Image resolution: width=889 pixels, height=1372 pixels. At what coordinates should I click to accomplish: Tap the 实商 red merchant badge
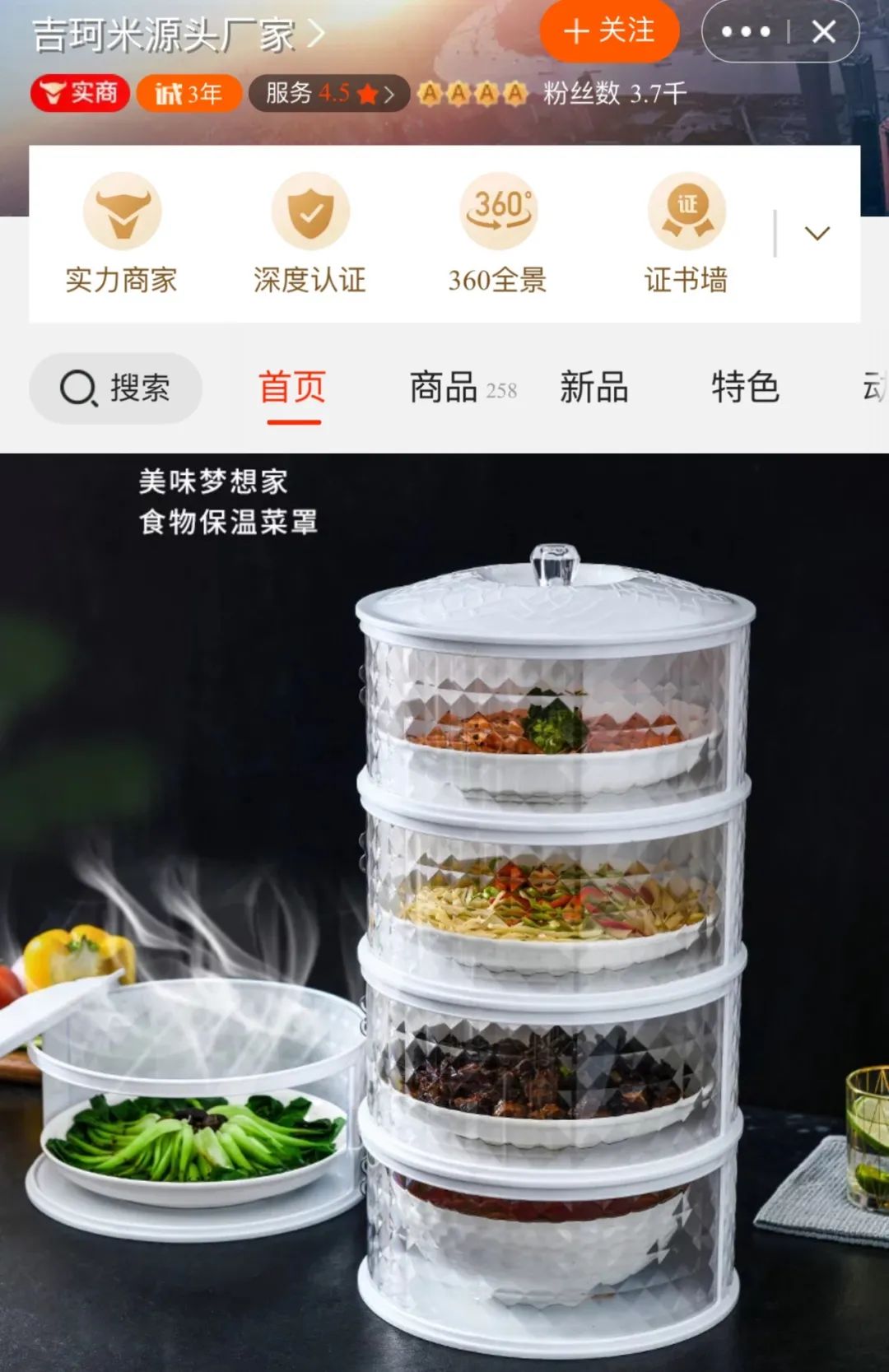77,93
